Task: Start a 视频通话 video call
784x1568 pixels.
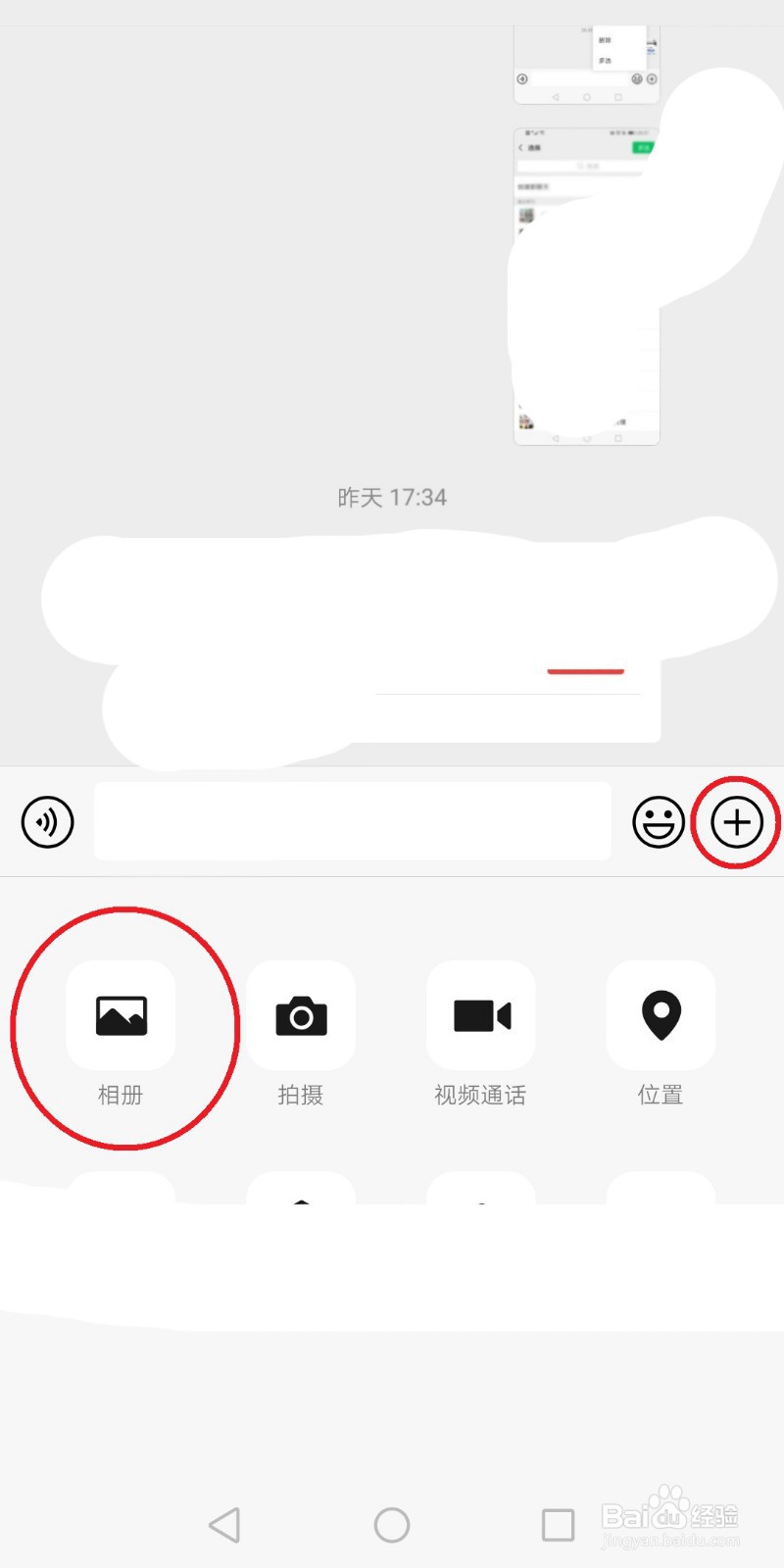Action: (480, 1015)
